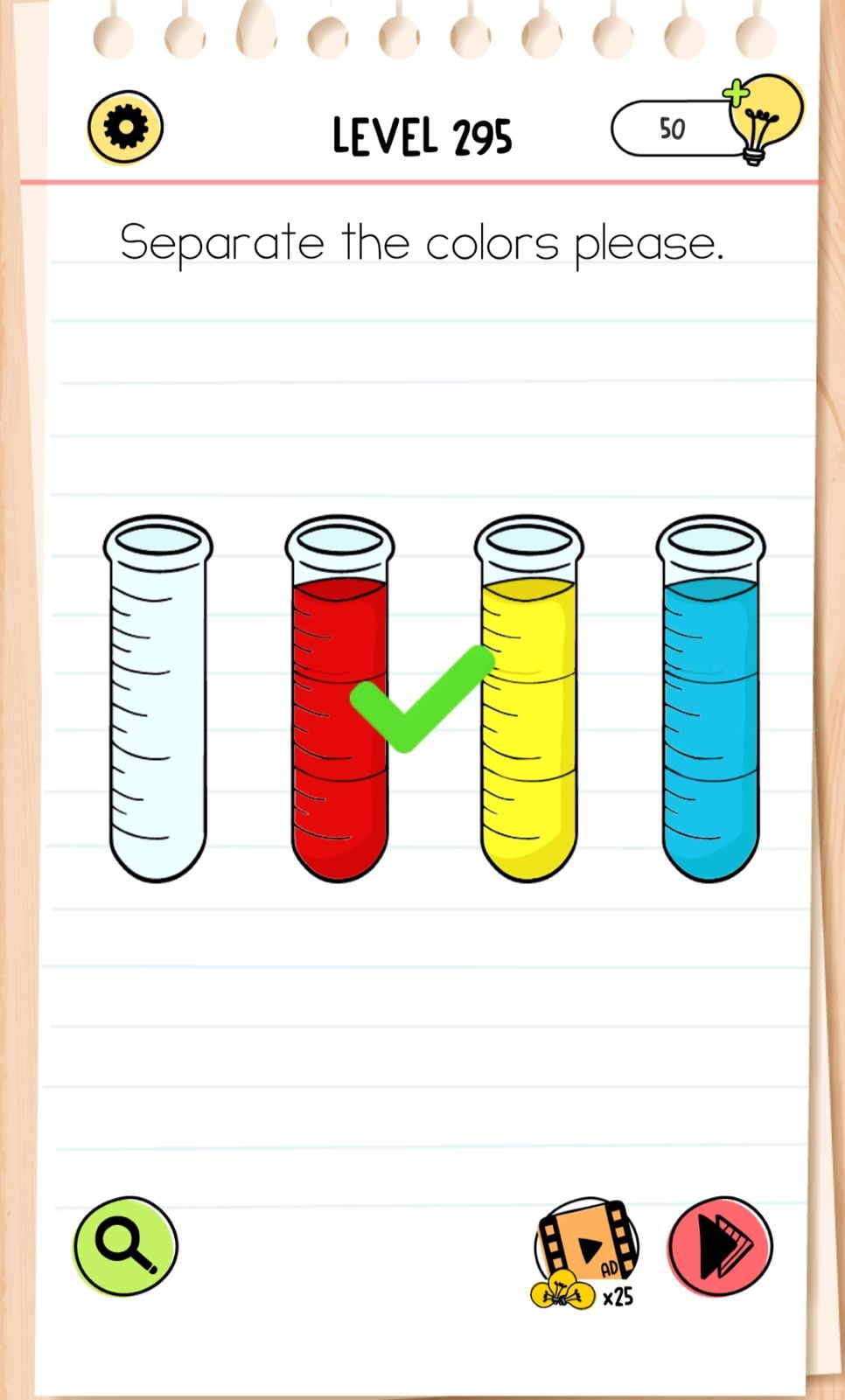Select the red test tube
The width and height of the screenshot is (845, 1400).
click(x=339, y=700)
